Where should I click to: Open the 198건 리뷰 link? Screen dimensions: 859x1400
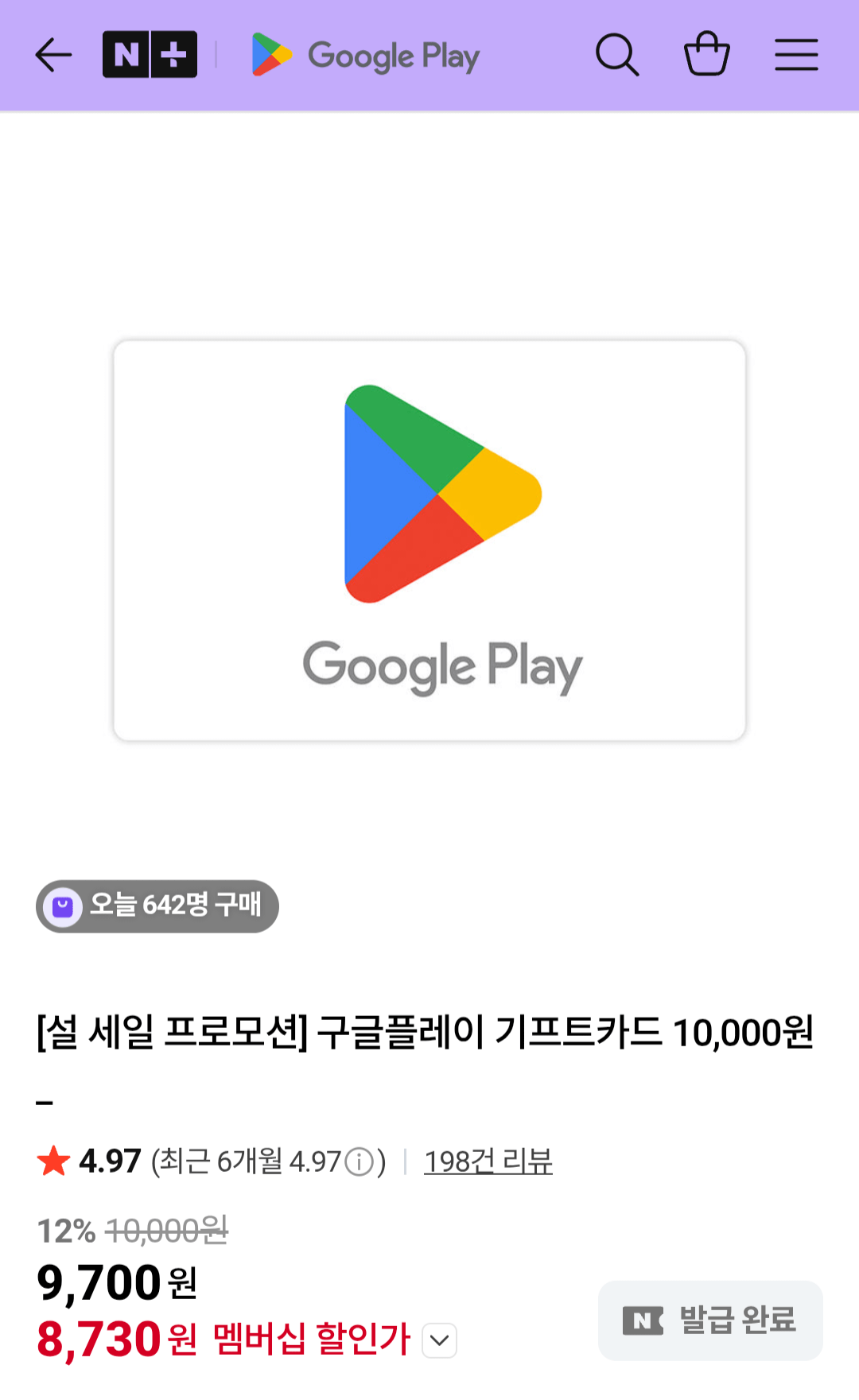tap(489, 1161)
